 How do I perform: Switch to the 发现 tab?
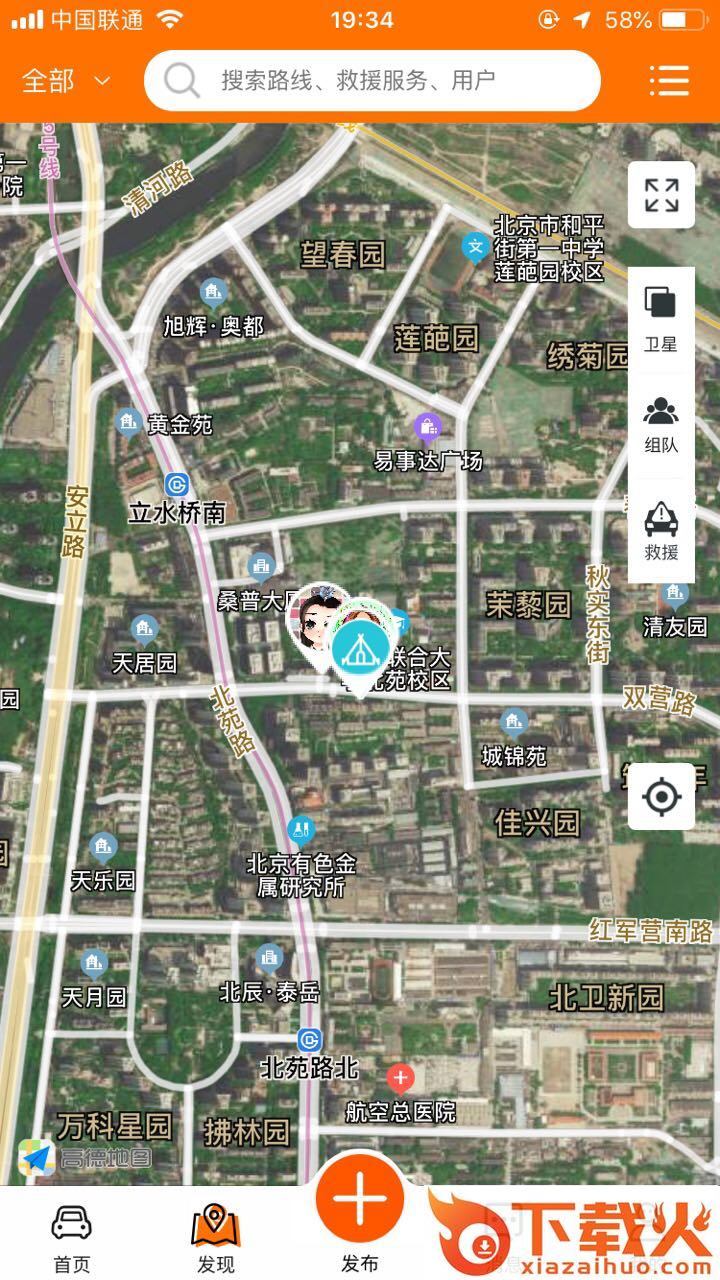pos(215,1238)
